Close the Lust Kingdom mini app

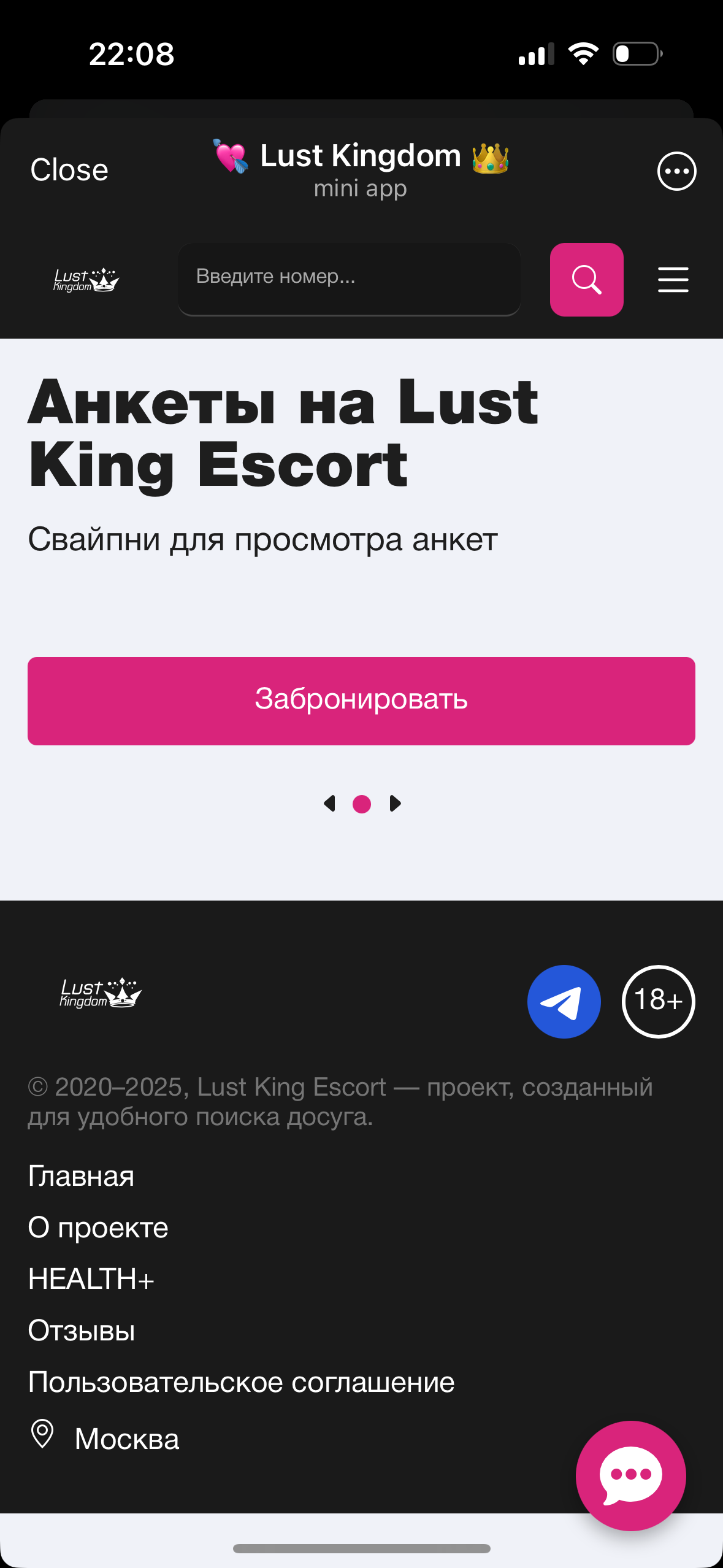pyautogui.click(x=69, y=170)
